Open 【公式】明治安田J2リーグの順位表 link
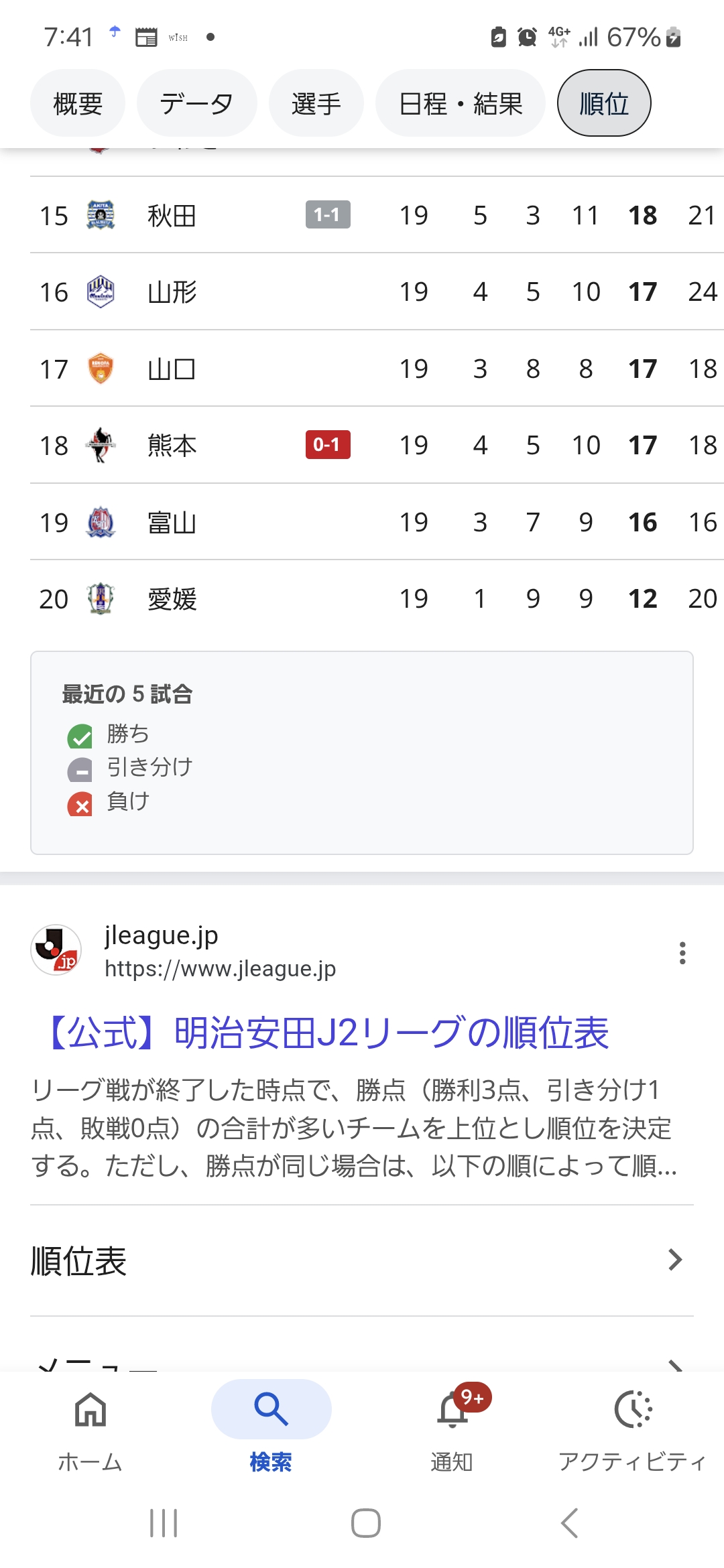The width and height of the screenshot is (724, 1568). (325, 1033)
